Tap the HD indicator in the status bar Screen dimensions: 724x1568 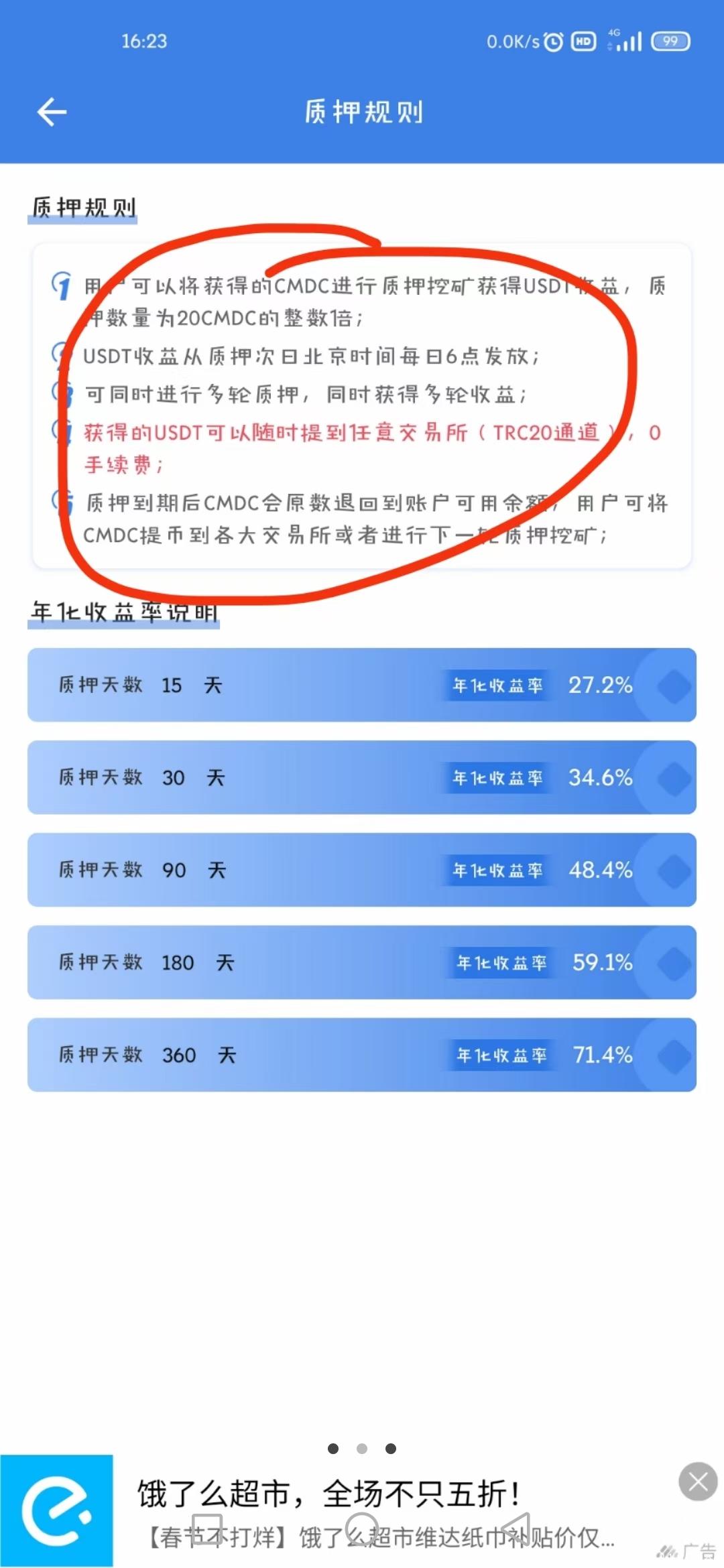pyautogui.click(x=583, y=42)
